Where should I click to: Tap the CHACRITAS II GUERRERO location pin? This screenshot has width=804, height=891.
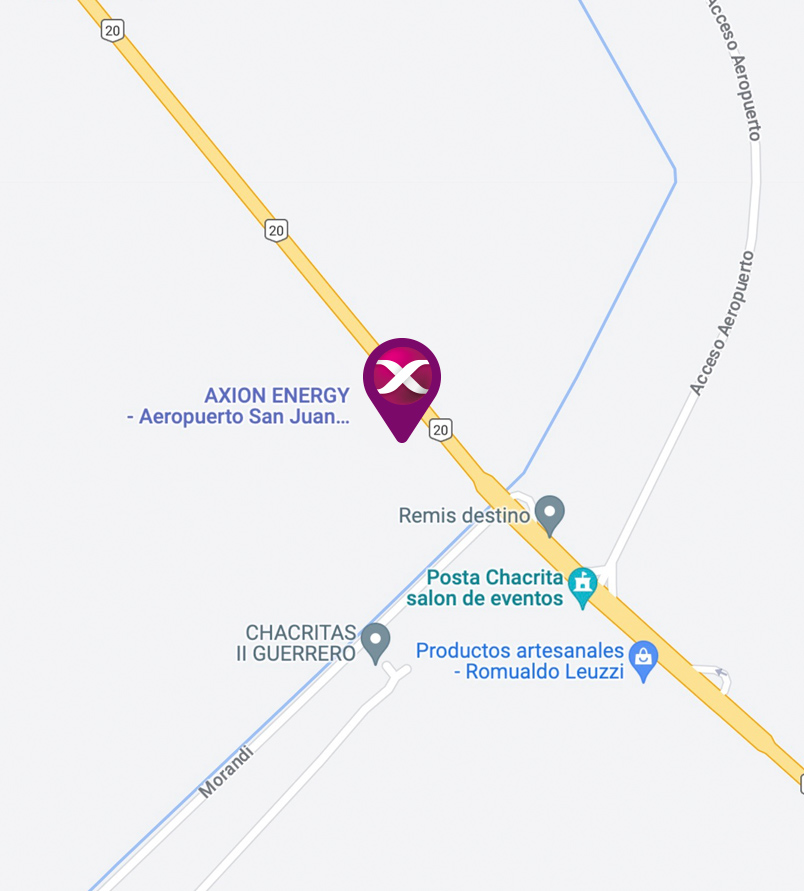click(376, 642)
